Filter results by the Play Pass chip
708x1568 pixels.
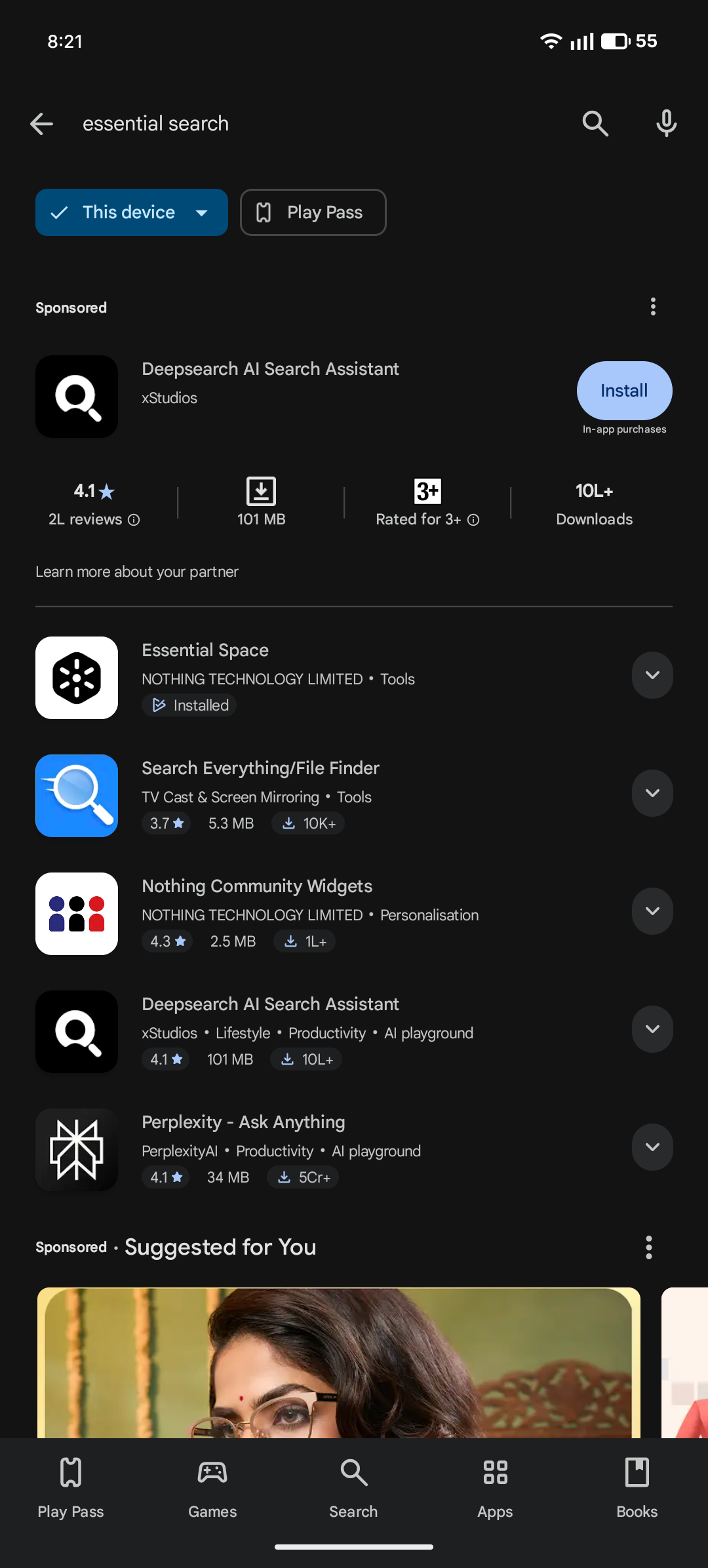click(x=313, y=212)
